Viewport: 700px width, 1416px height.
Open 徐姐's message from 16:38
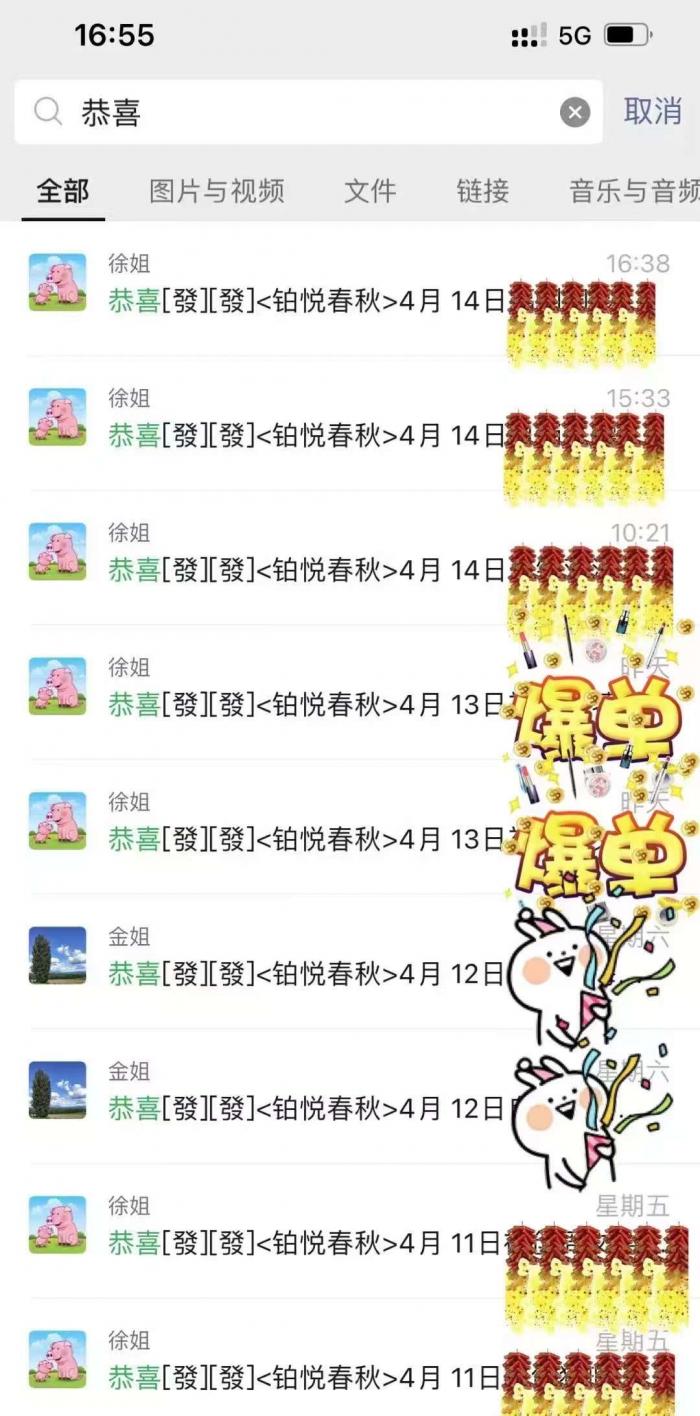[300, 285]
